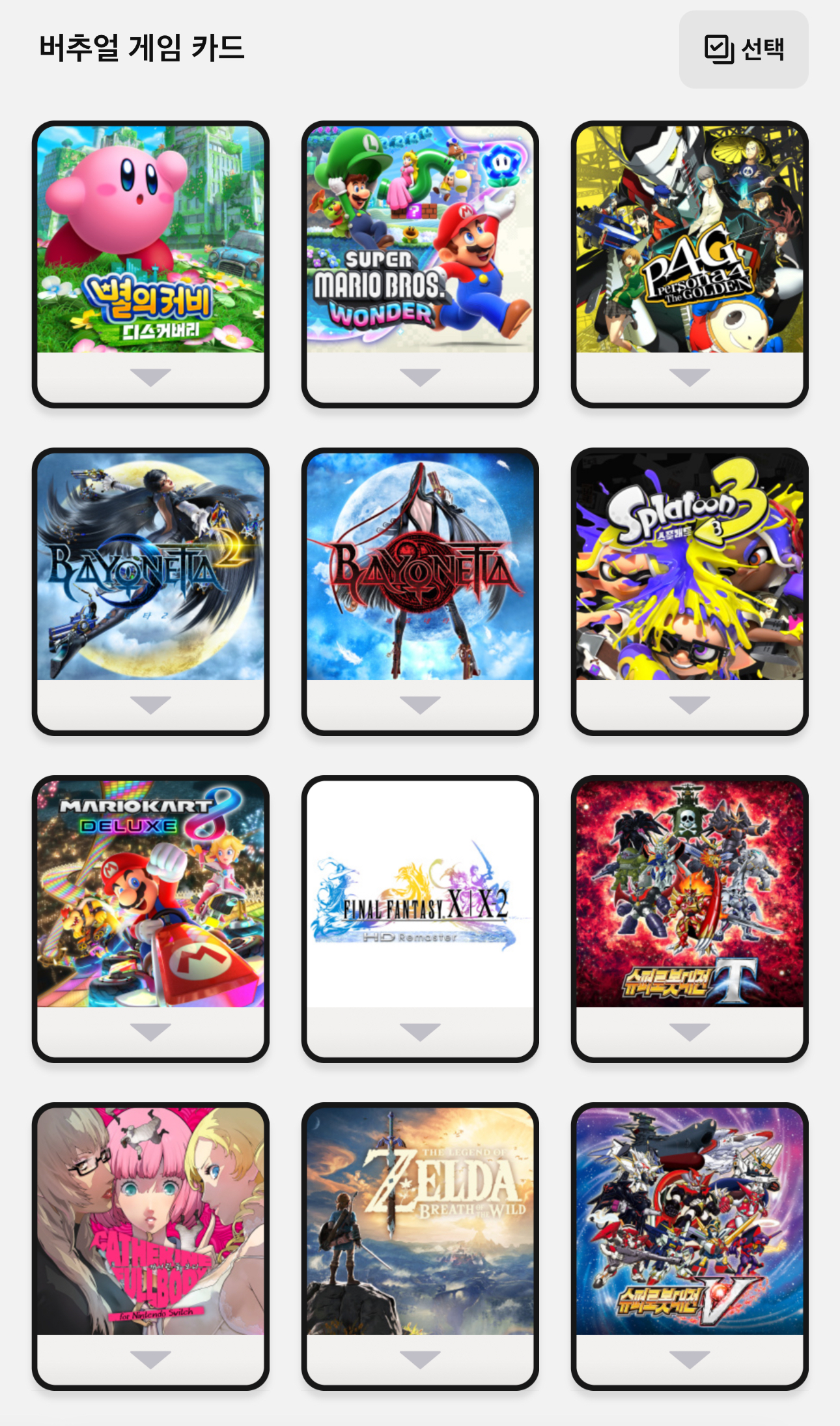Open the Super Mario Bros. Wonder card
Image resolution: width=840 pixels, height=1426 pixels.
click(x=420, y=264)
